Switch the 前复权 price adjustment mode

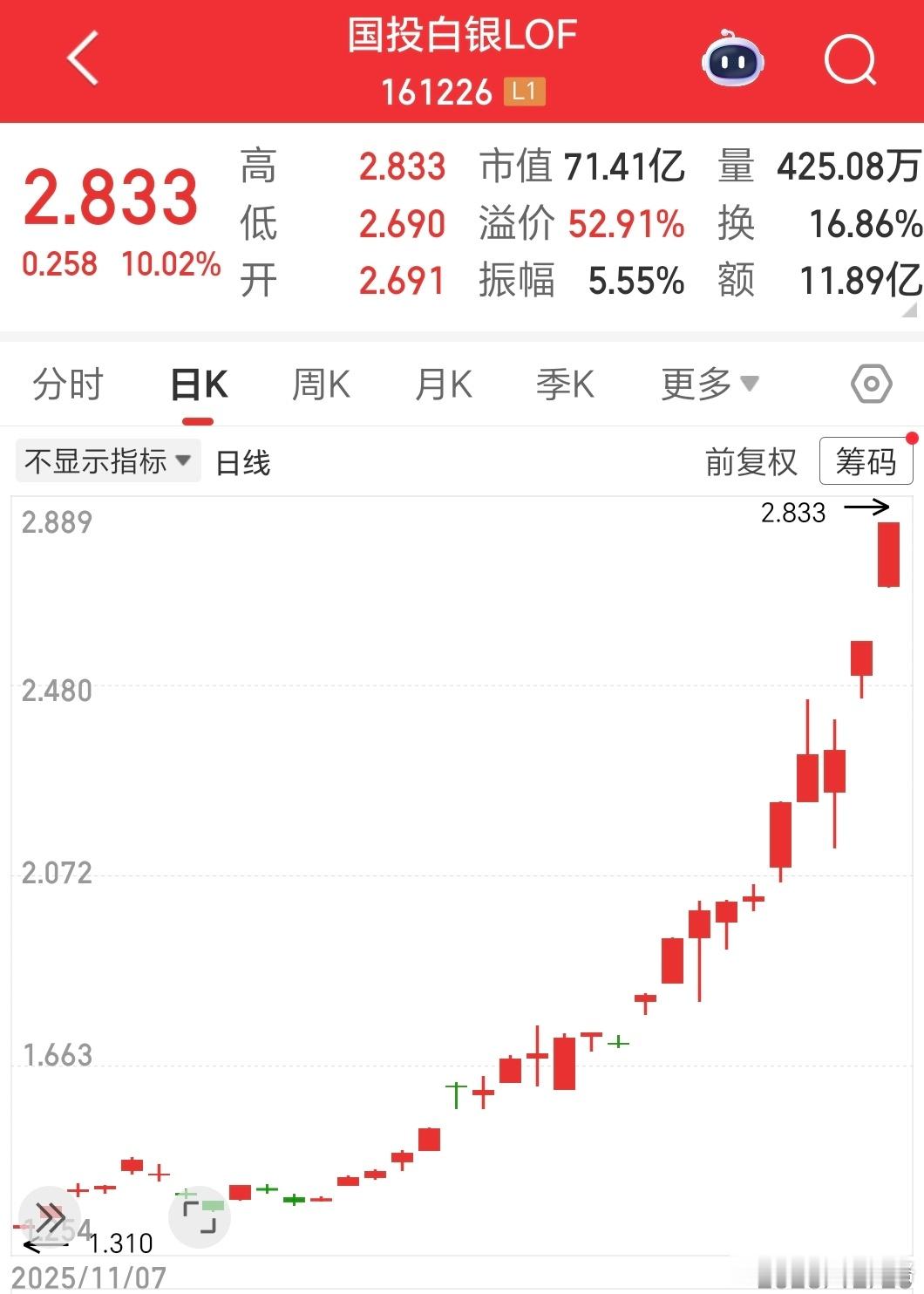pos(751,462)
